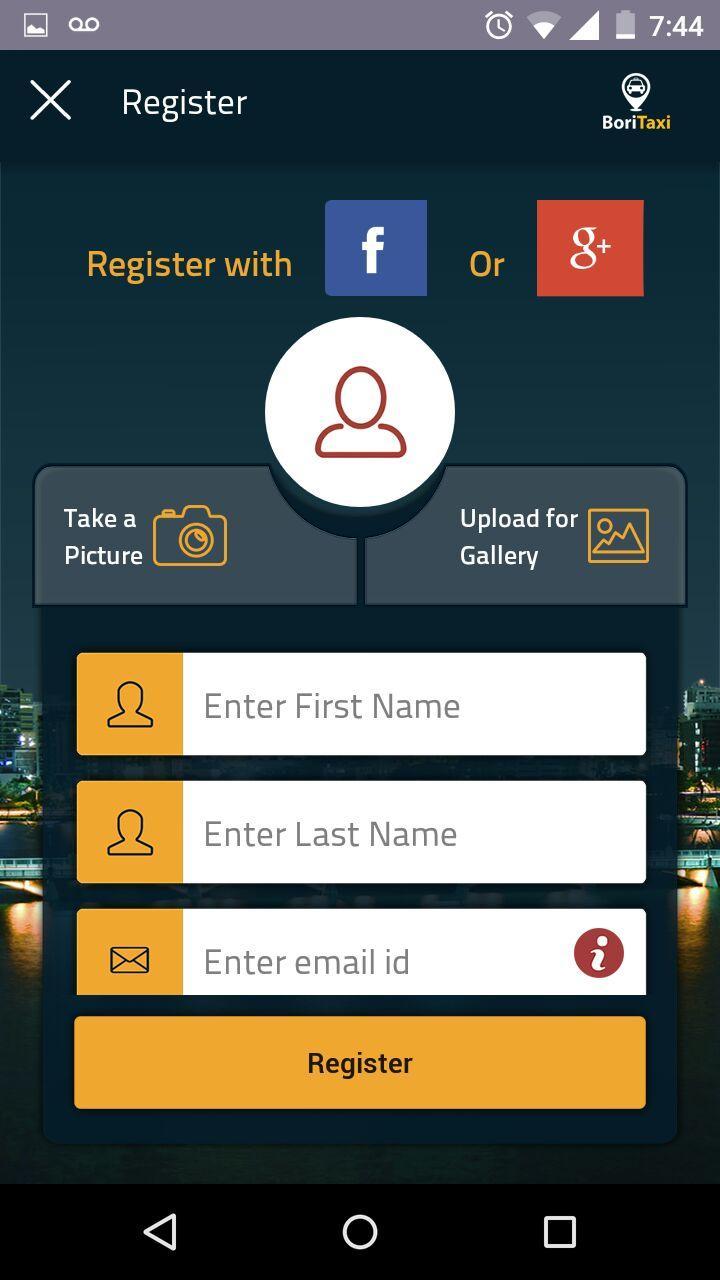
Task: Click the BoriTaxi logo
Action: click(x=634, y=100)
